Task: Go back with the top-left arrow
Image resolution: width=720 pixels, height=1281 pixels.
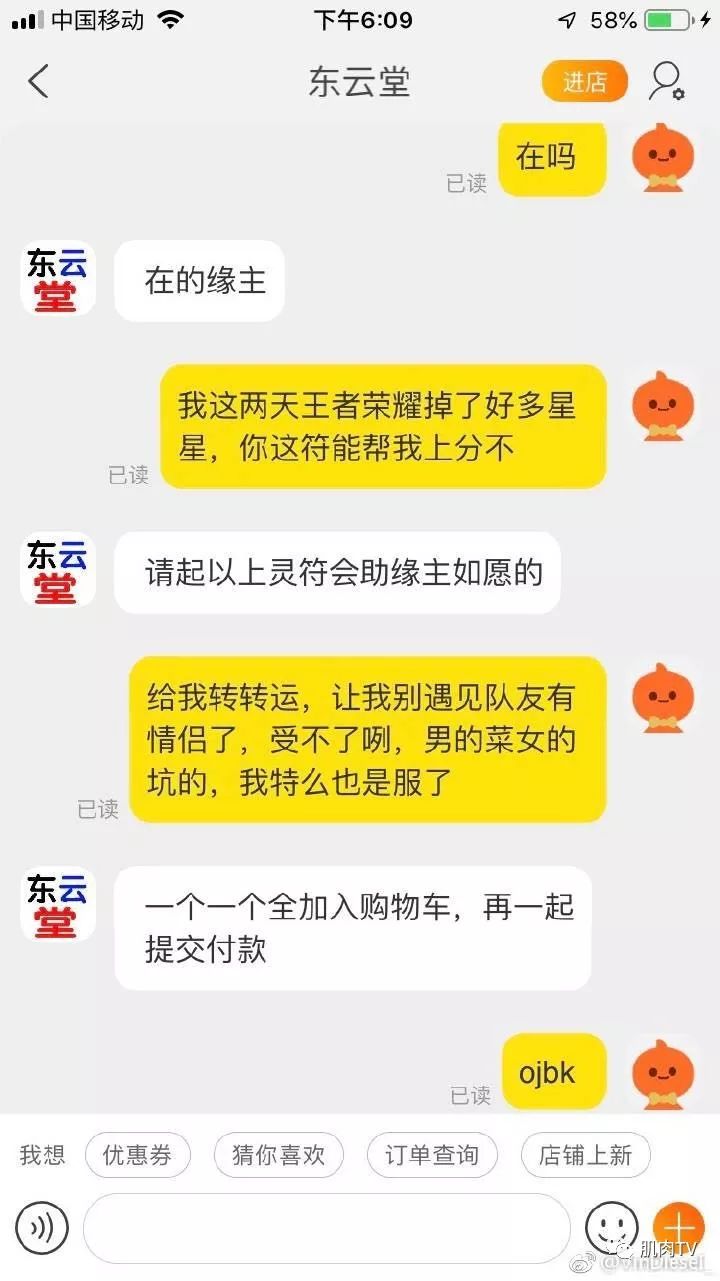Action: 38,81
